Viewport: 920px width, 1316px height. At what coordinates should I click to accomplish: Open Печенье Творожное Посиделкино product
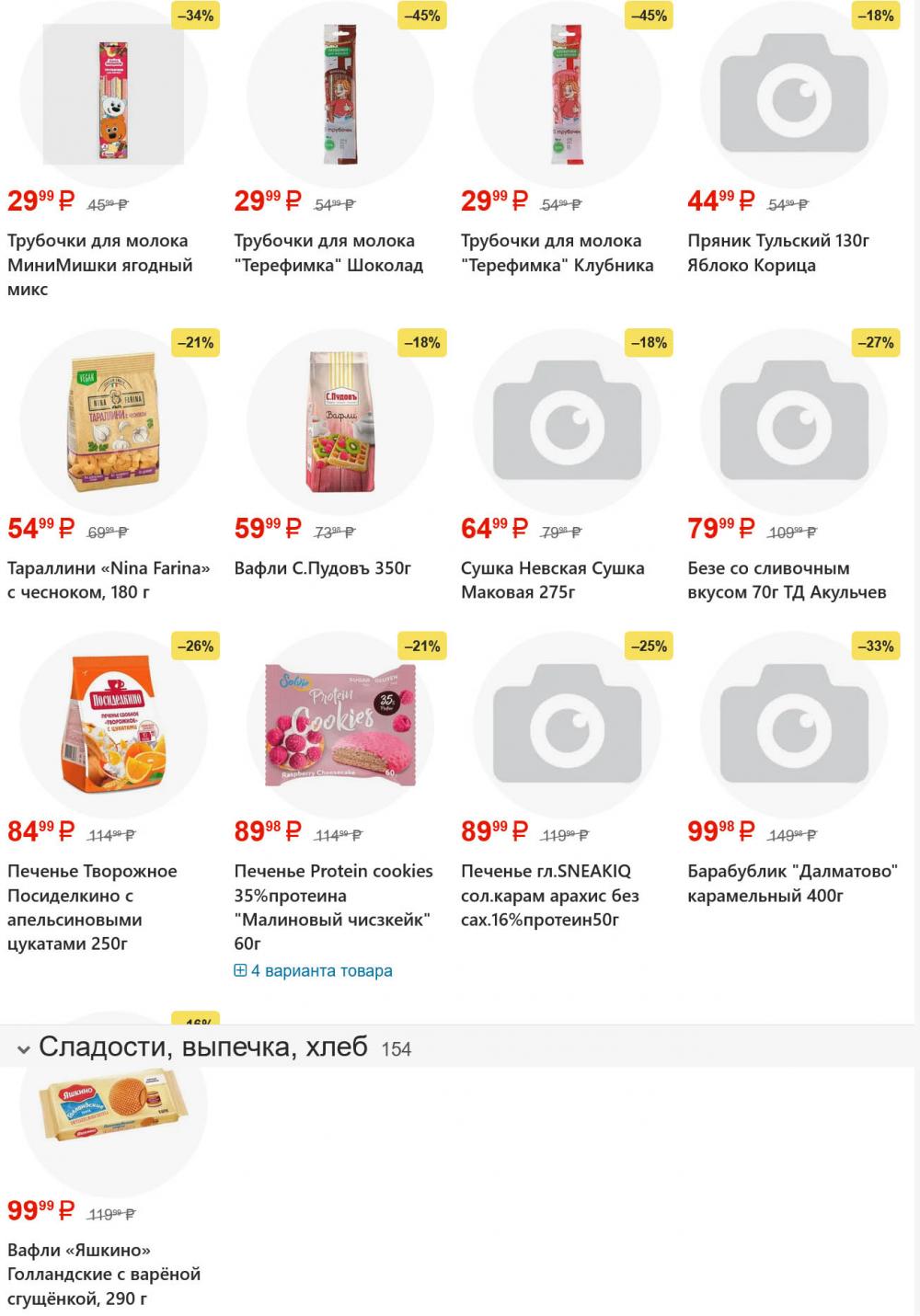tap(92, 907)
